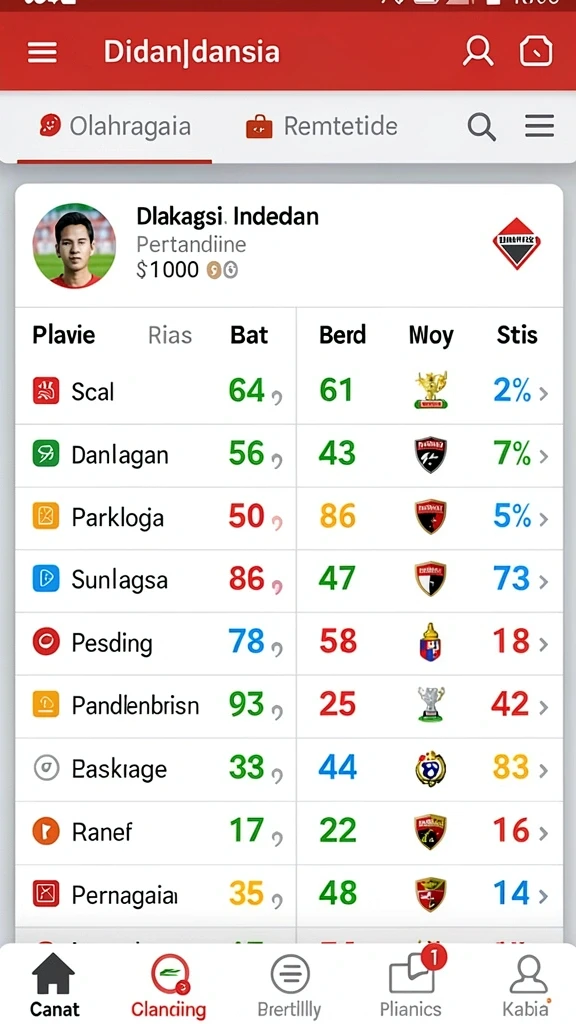View details for Sunlagsa
This screenshot has height=1024, width=576.
(289, 580)
